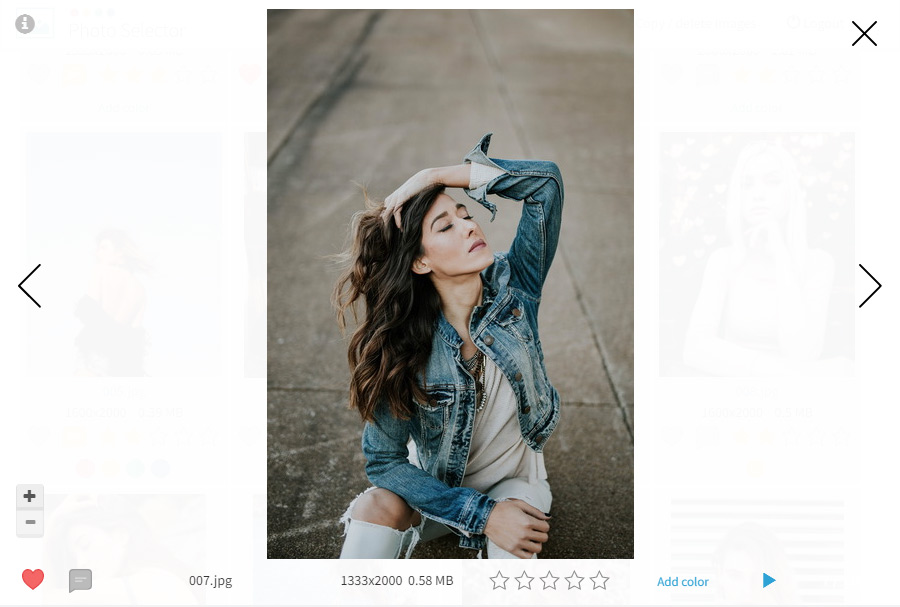Screen dimensions: 900x607
Task: Start the slideshow playback
Action: pos(768,580)
